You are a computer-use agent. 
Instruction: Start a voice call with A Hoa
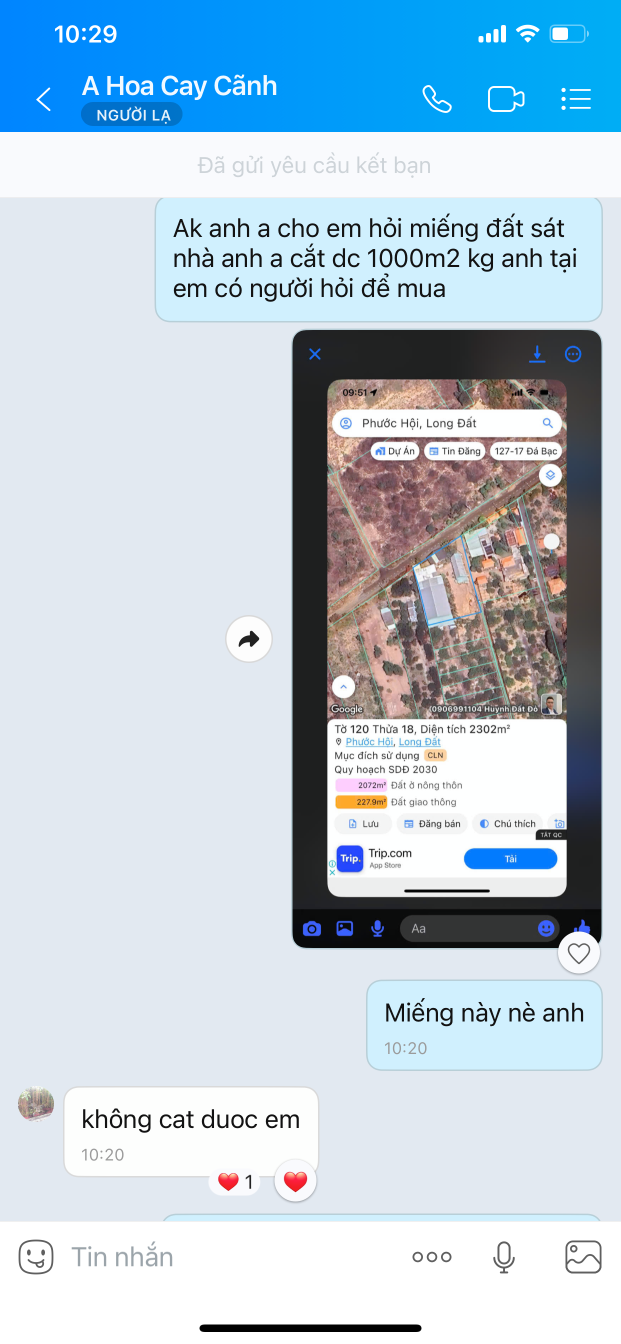(x=437, y=99)
